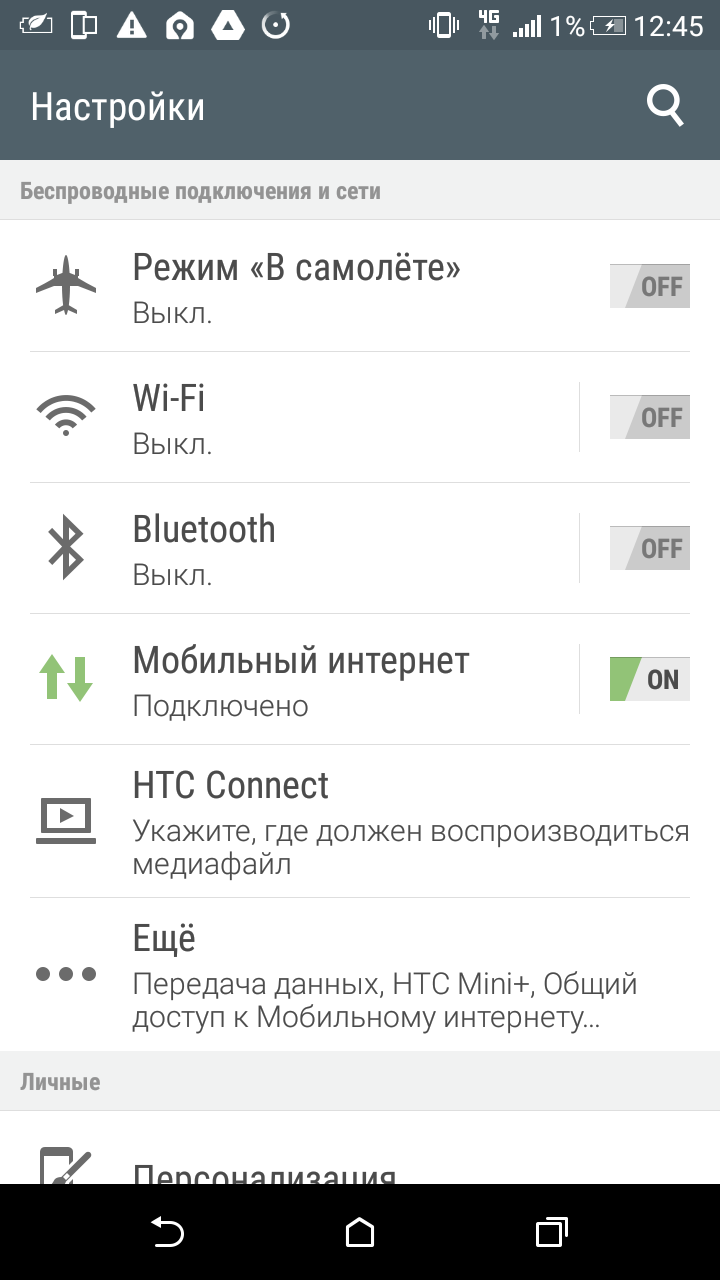This screenshot has height=1280, width=720.
Task: Turn on airplane mode switch
Action: point(649,287)
